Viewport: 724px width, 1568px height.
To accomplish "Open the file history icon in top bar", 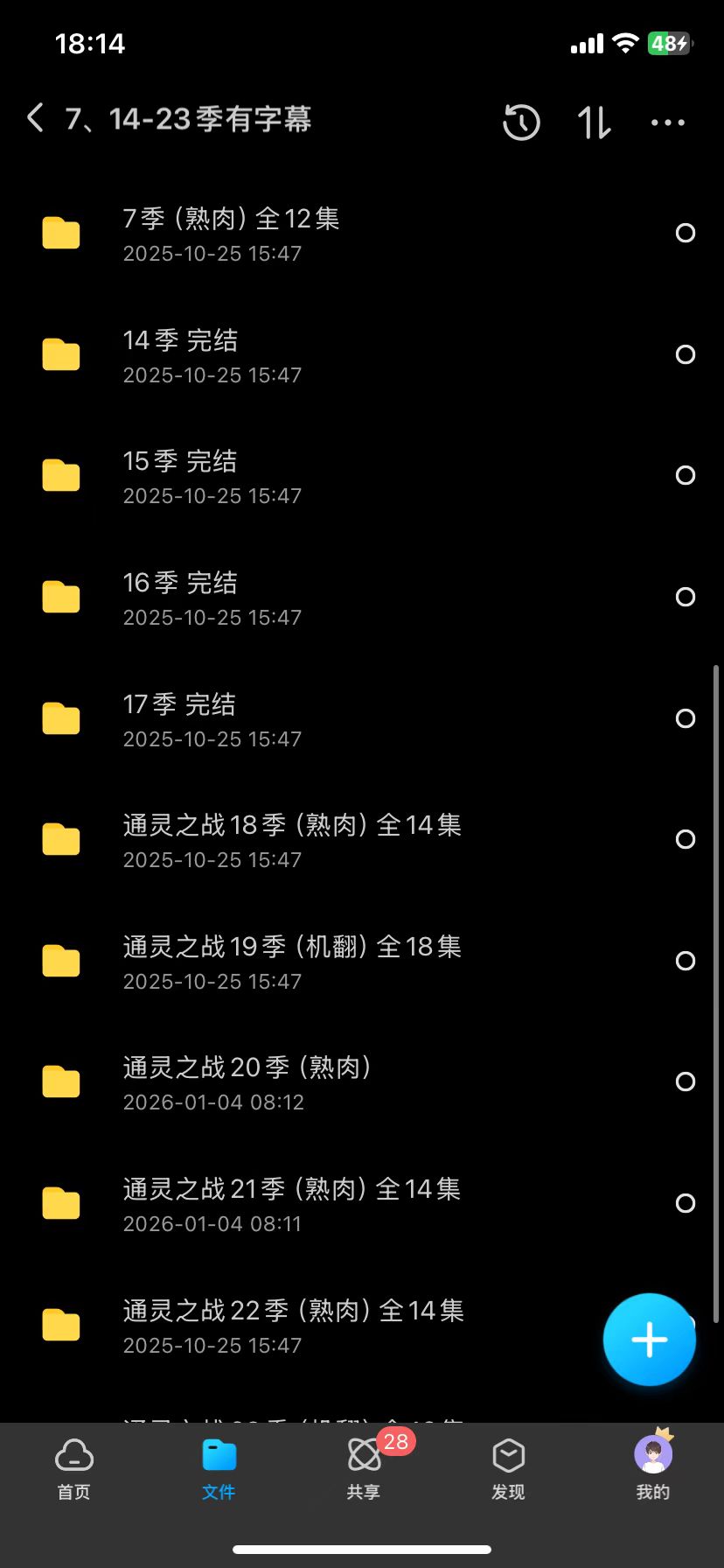I will (521, 122).
